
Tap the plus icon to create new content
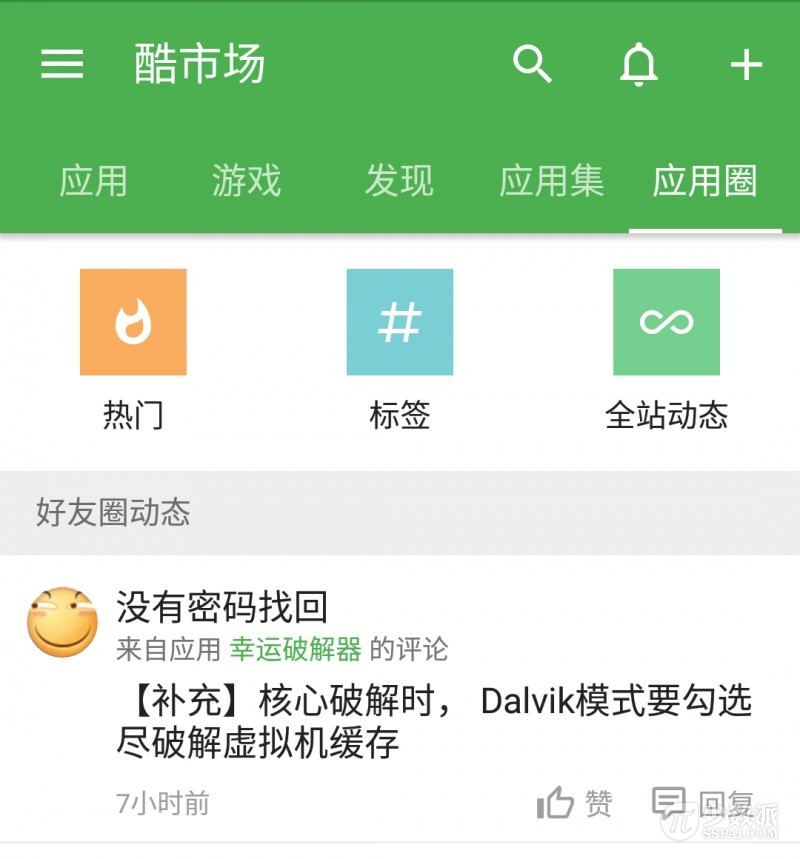click(745, 63)
